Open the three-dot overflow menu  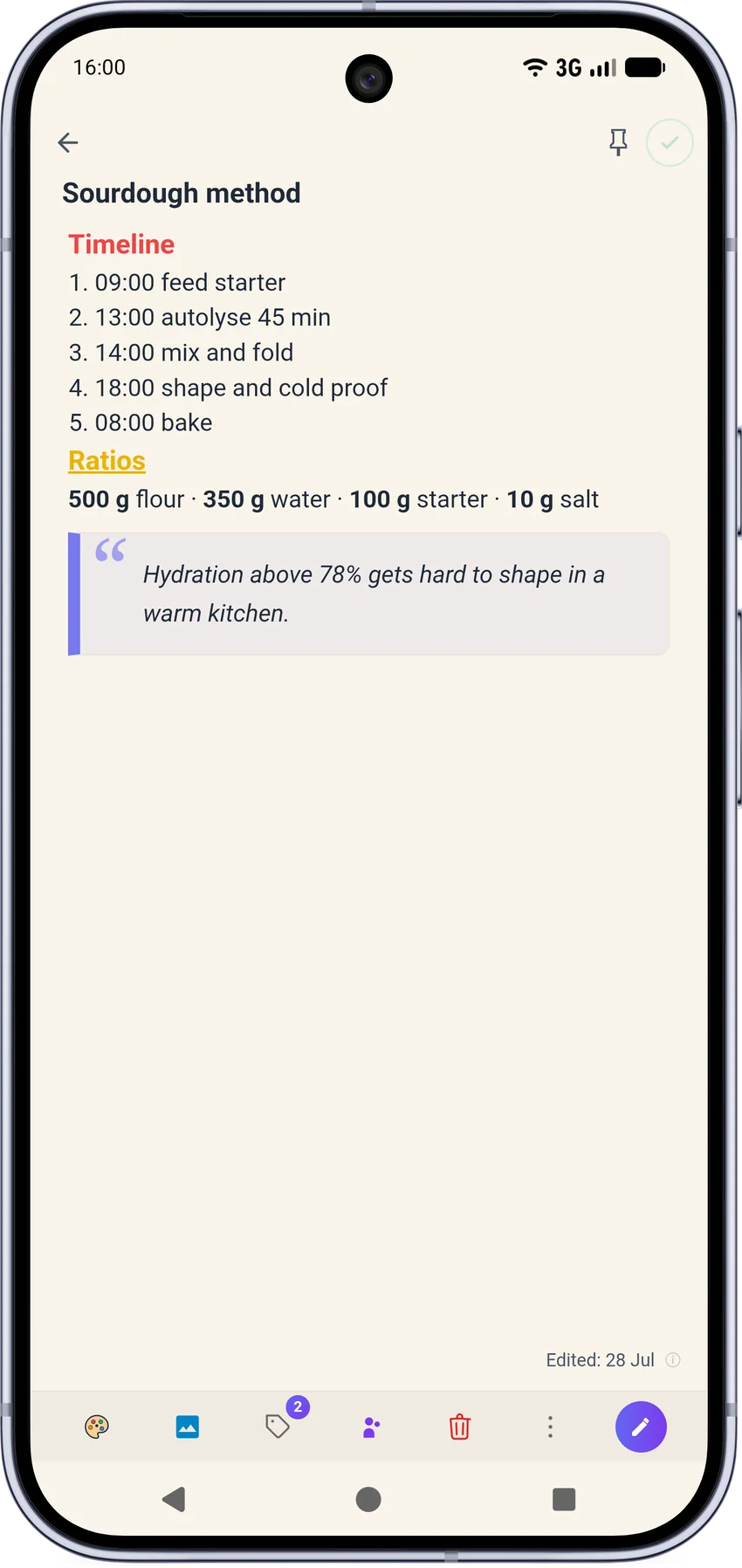pos(550,1427)
